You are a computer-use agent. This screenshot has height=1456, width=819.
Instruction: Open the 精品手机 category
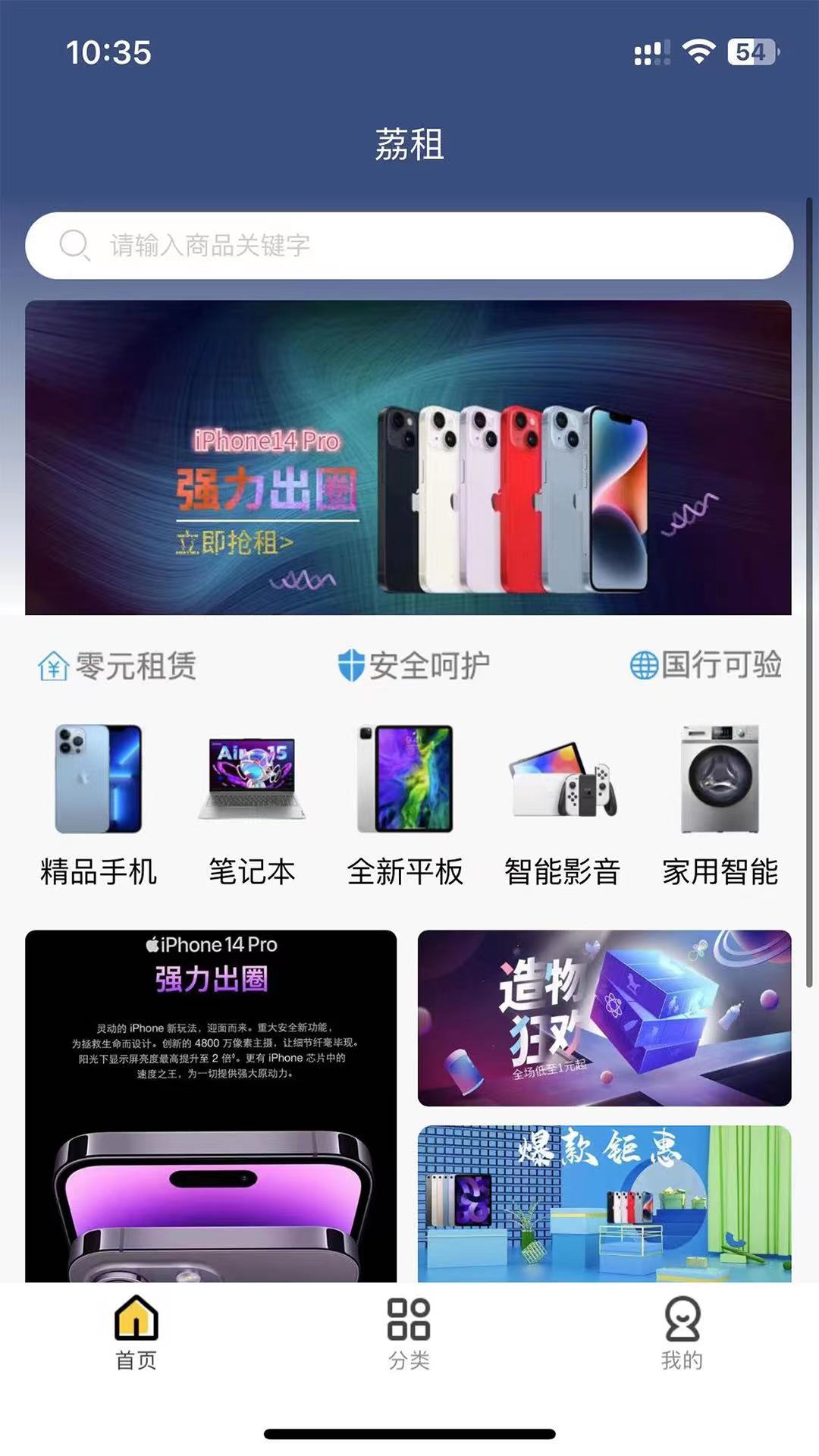pos(99,805)
